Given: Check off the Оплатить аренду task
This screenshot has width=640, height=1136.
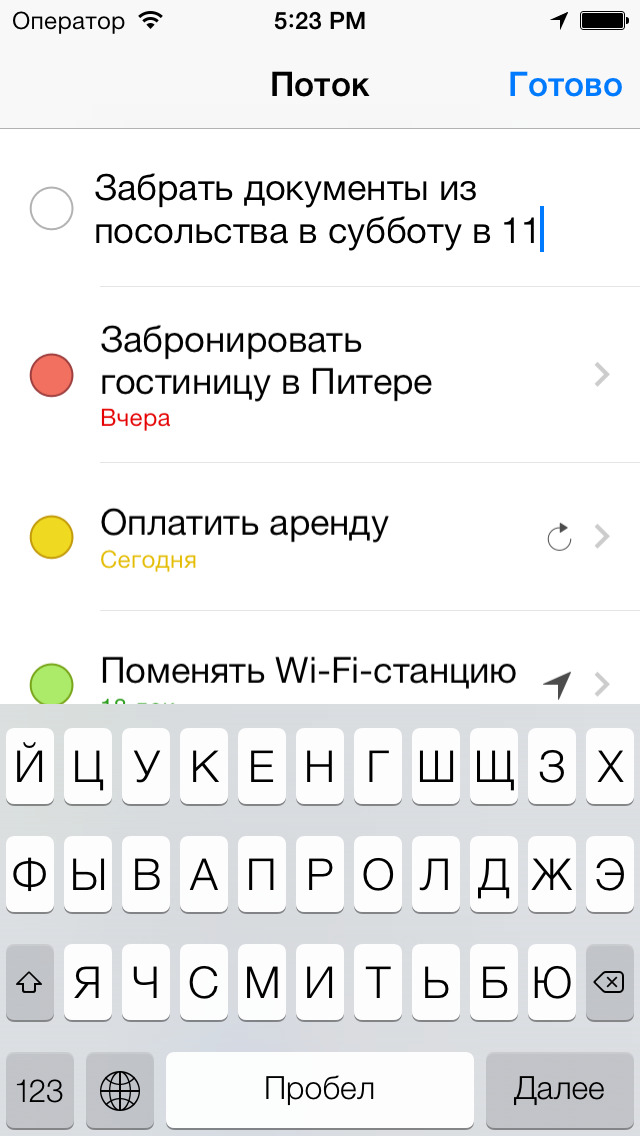Looking at the screenshot, I should pyautogui.click(x=52, y=537).
